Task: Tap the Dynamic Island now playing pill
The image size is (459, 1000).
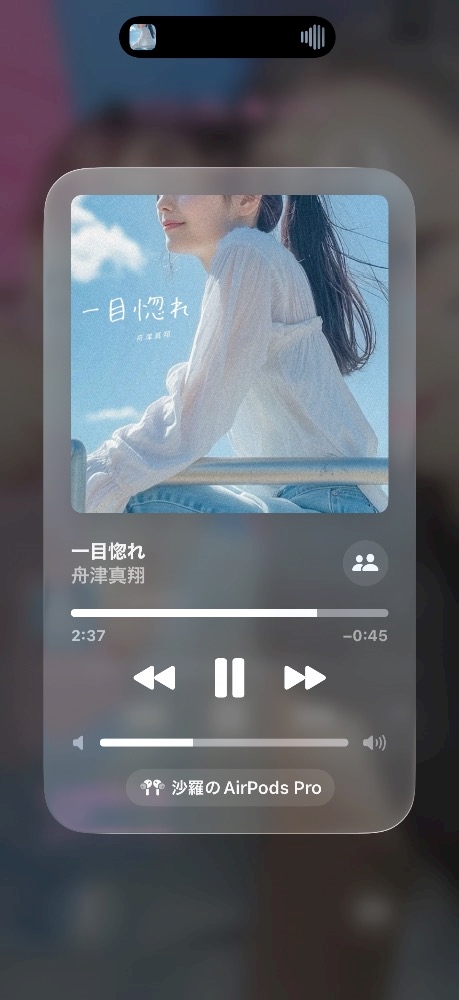Action: coord(227,37)
